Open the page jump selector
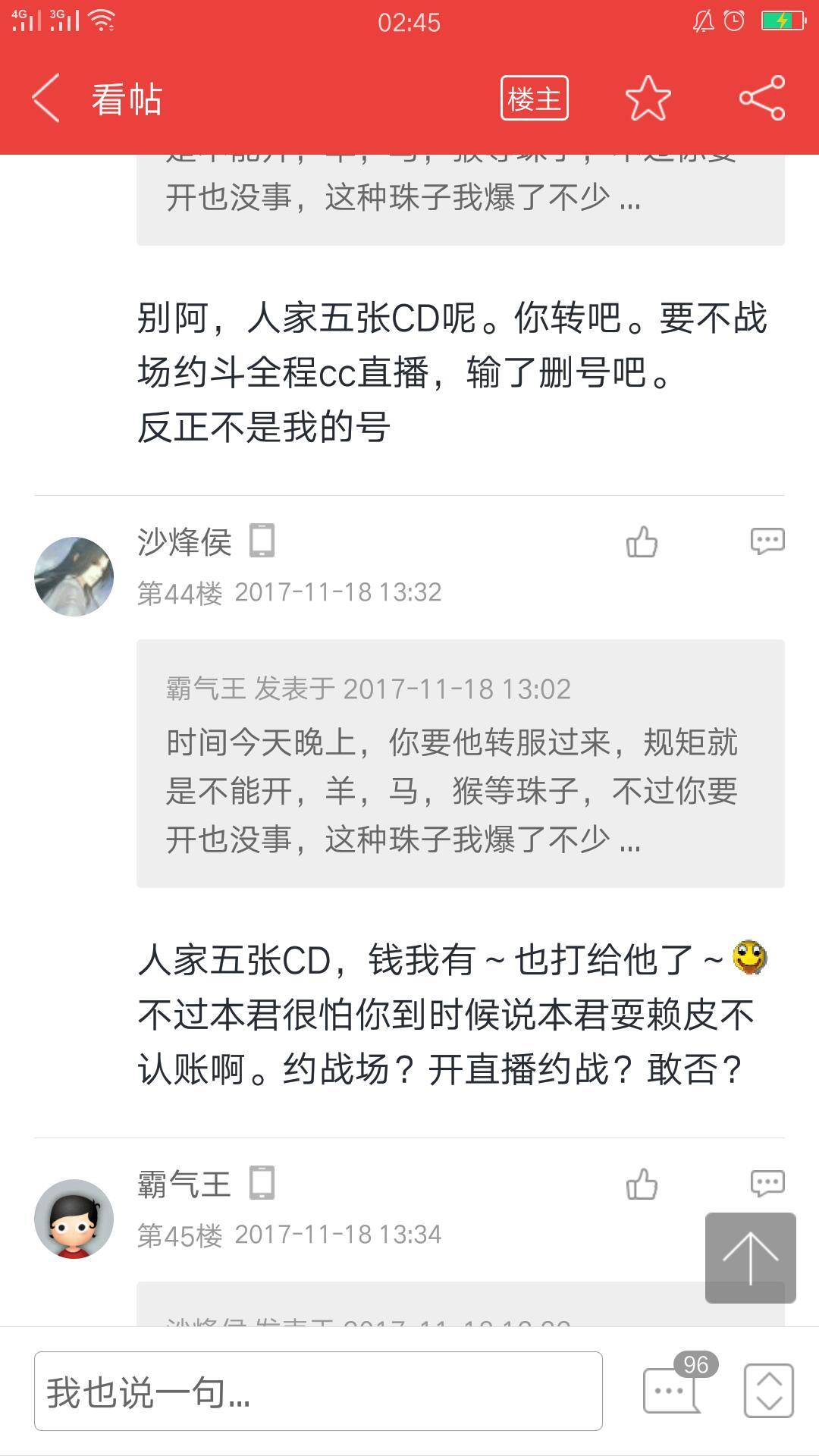819x1456 pixels. (768, 1391)
